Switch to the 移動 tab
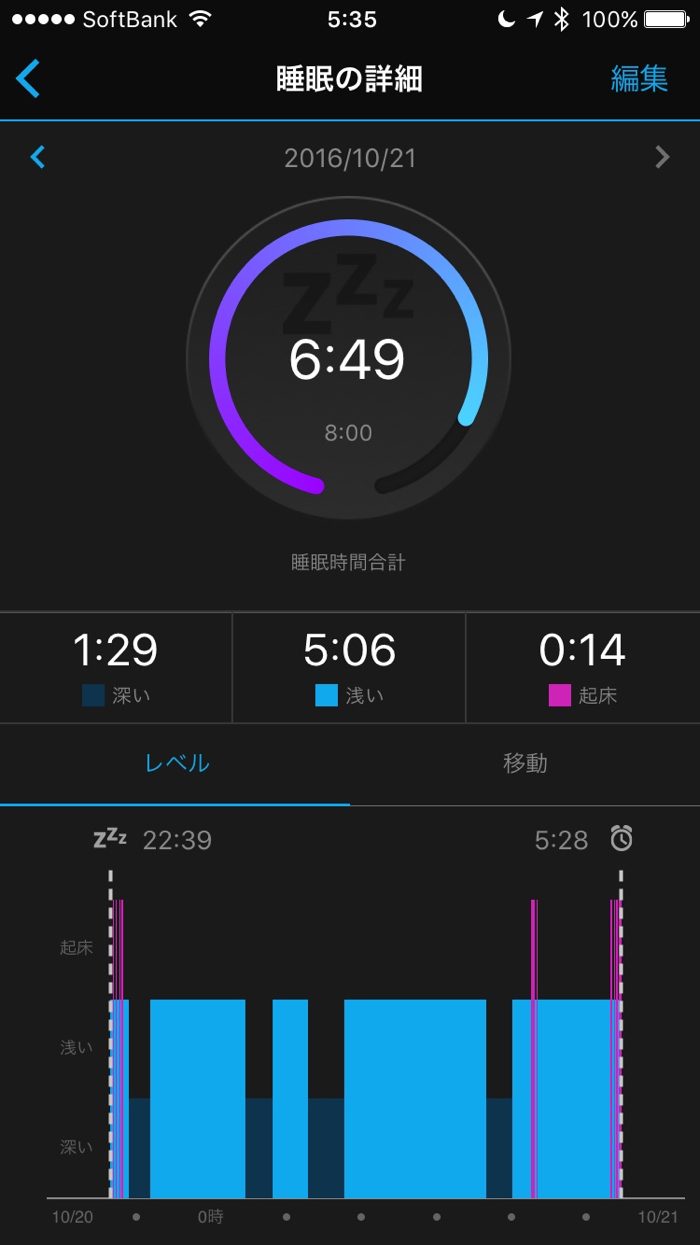The width and height of the screenshot is (700, 1245). click(525, 763)
